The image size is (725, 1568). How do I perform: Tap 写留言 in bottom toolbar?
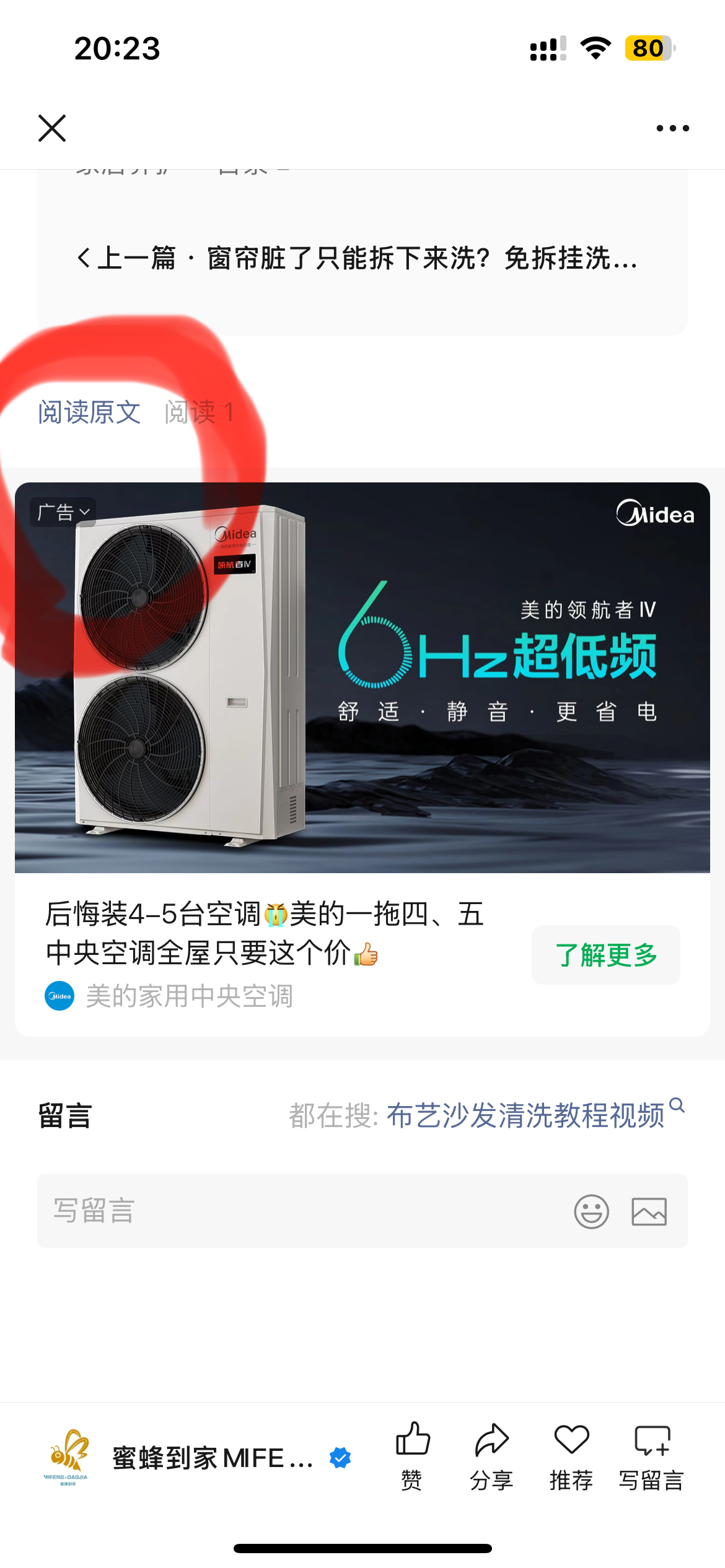(651, 1455)
